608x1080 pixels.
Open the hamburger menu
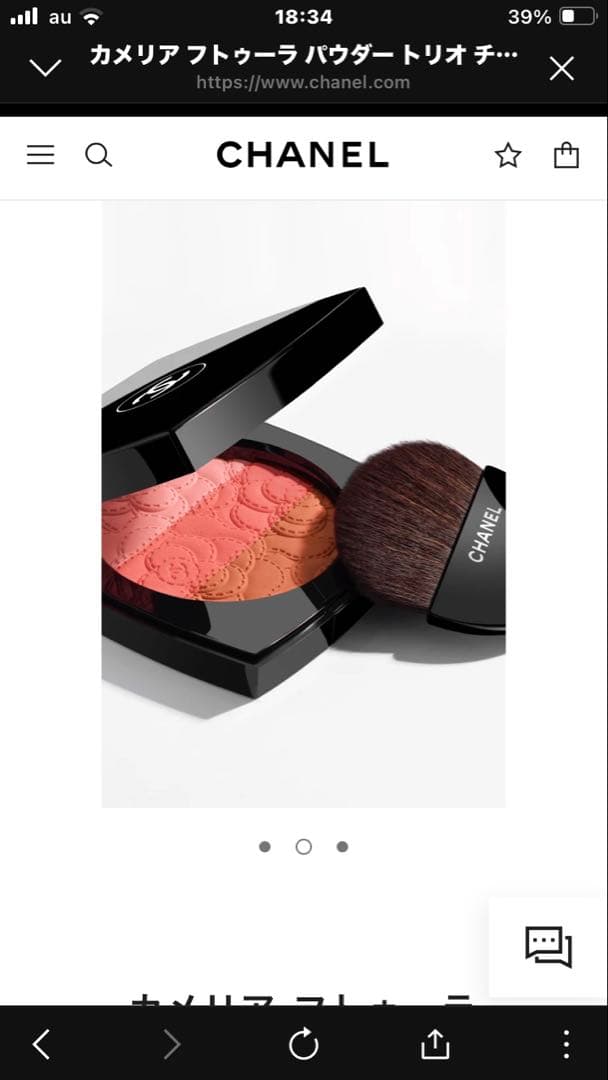click(41, 155)
